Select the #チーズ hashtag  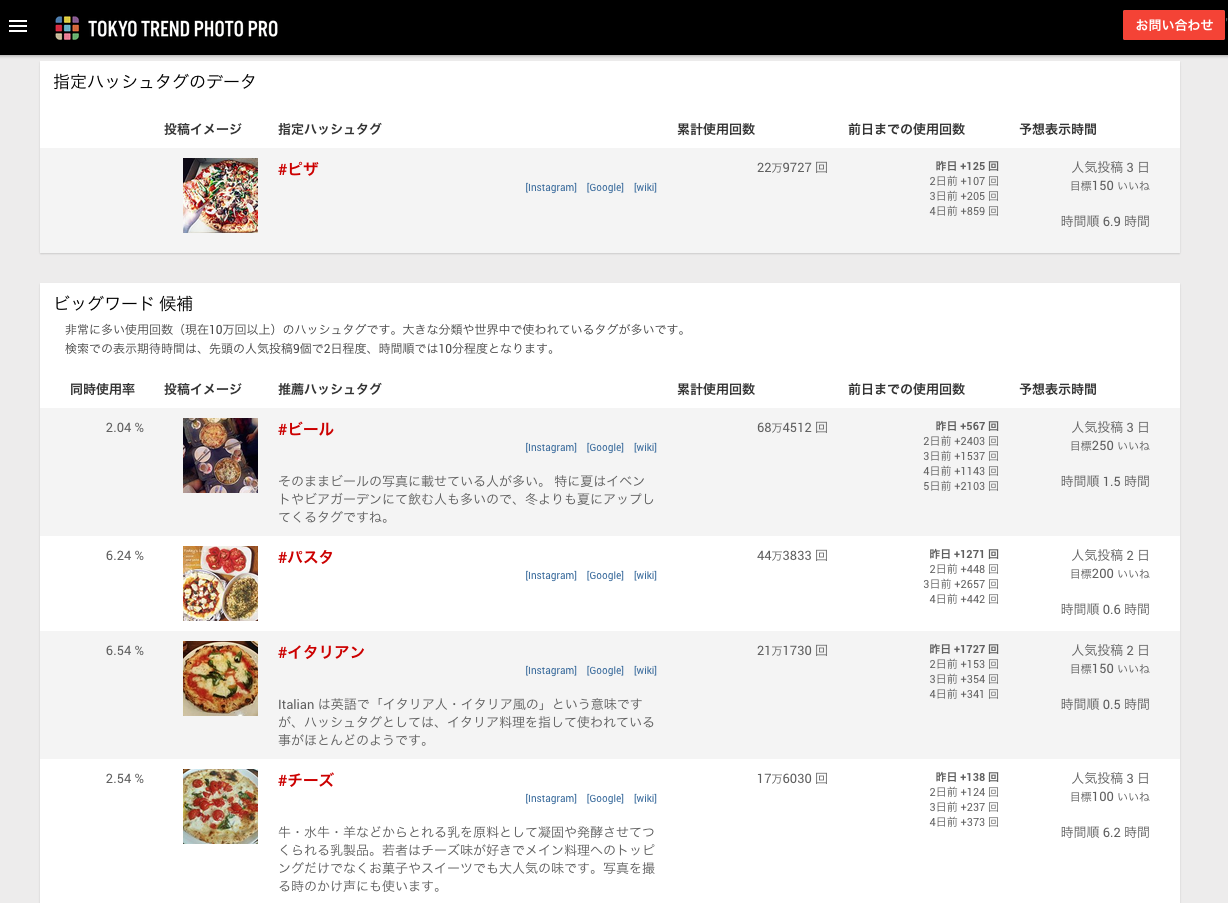pyautogui.click(x=306, y=780)
